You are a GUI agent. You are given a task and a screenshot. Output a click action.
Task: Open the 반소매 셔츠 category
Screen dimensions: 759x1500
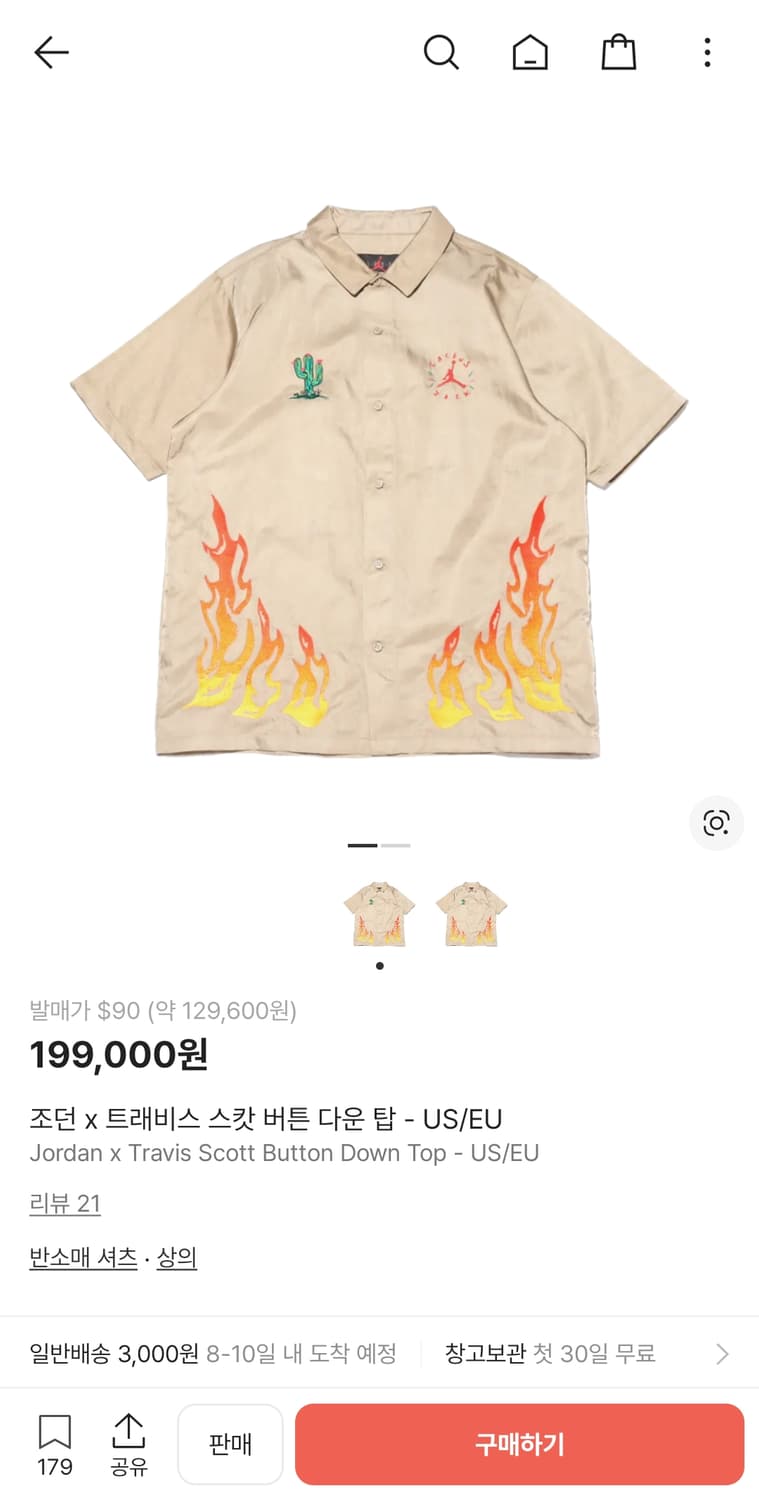[83, 1258]
